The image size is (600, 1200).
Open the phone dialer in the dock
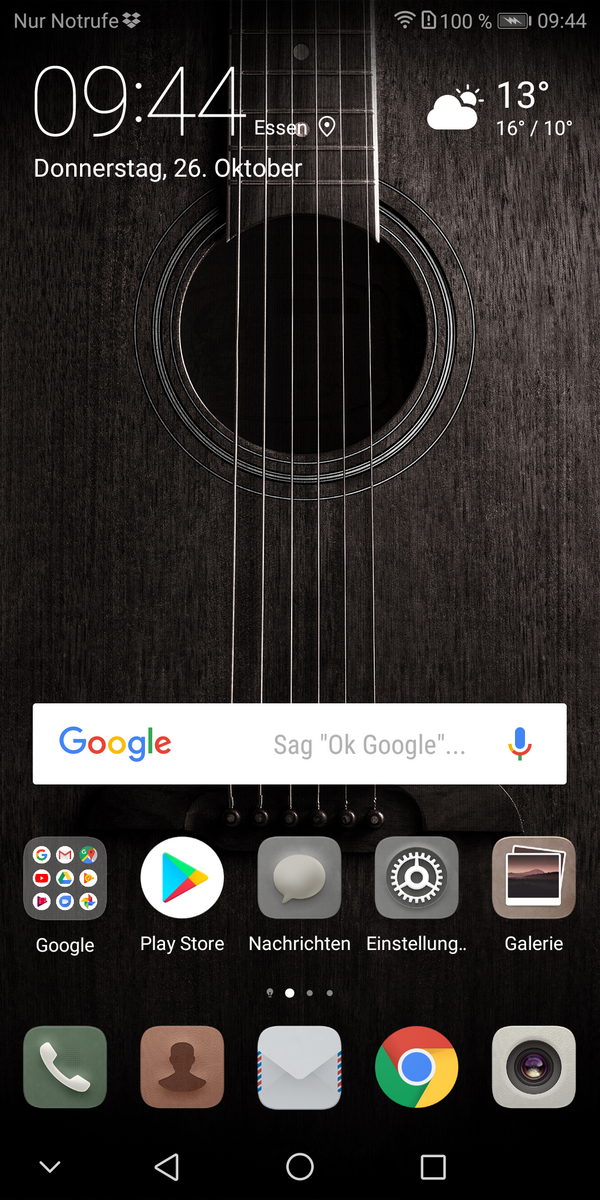65,1067
